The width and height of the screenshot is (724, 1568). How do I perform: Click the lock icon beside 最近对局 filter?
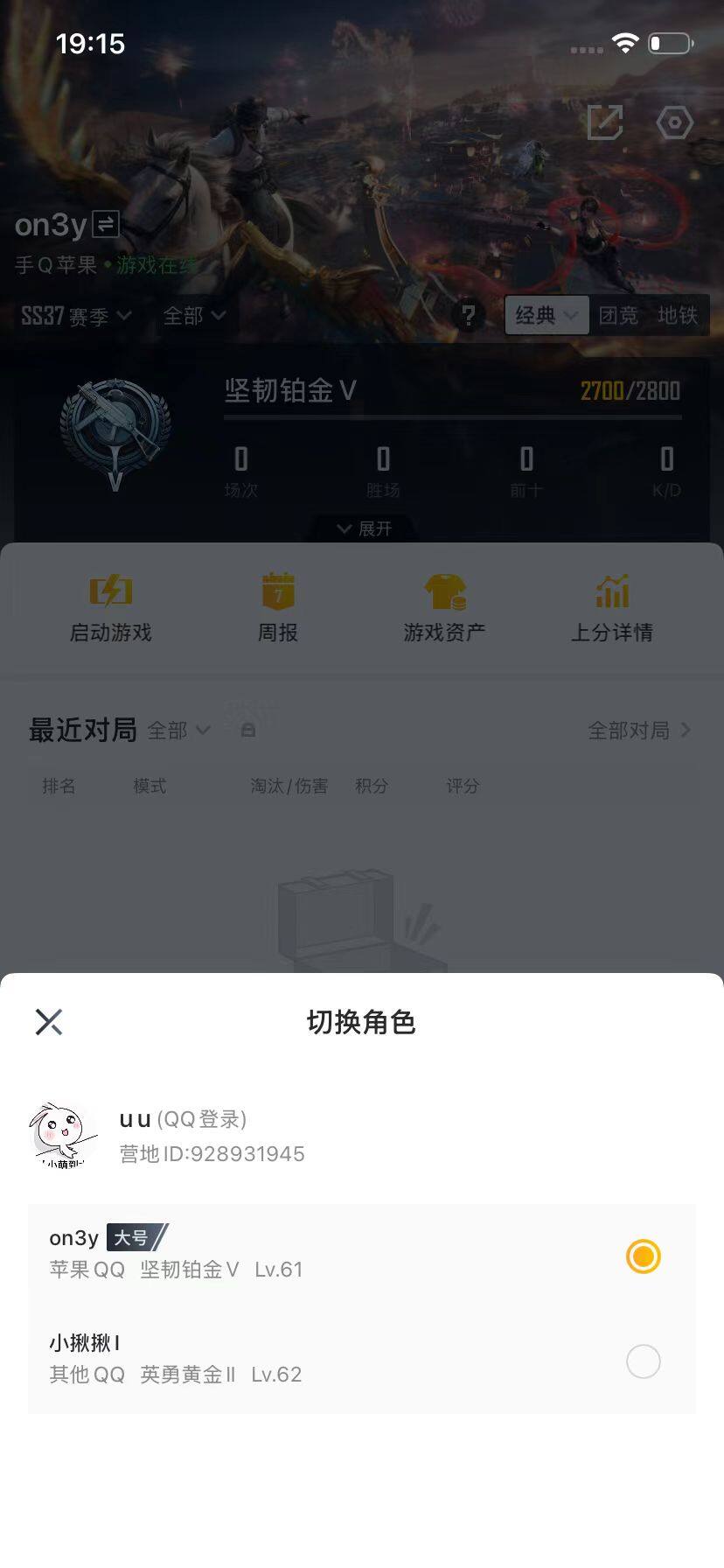pyautogui.click(x=247, y=729)
